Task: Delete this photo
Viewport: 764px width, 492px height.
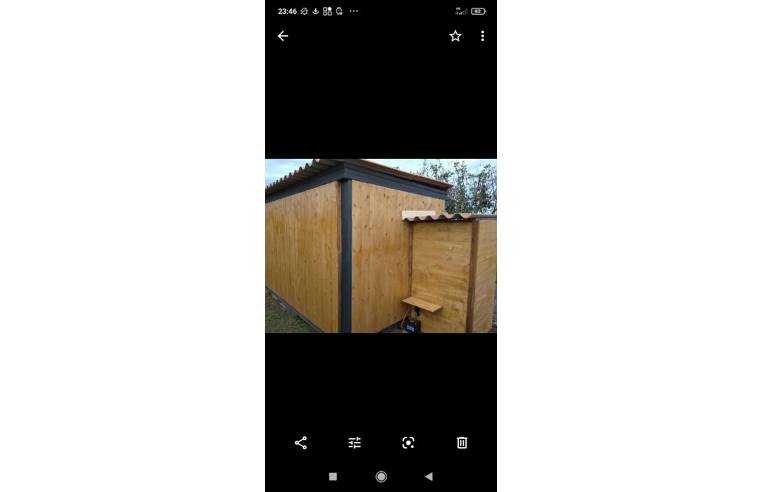Action: pyautogui.click(x=462, y=442)
